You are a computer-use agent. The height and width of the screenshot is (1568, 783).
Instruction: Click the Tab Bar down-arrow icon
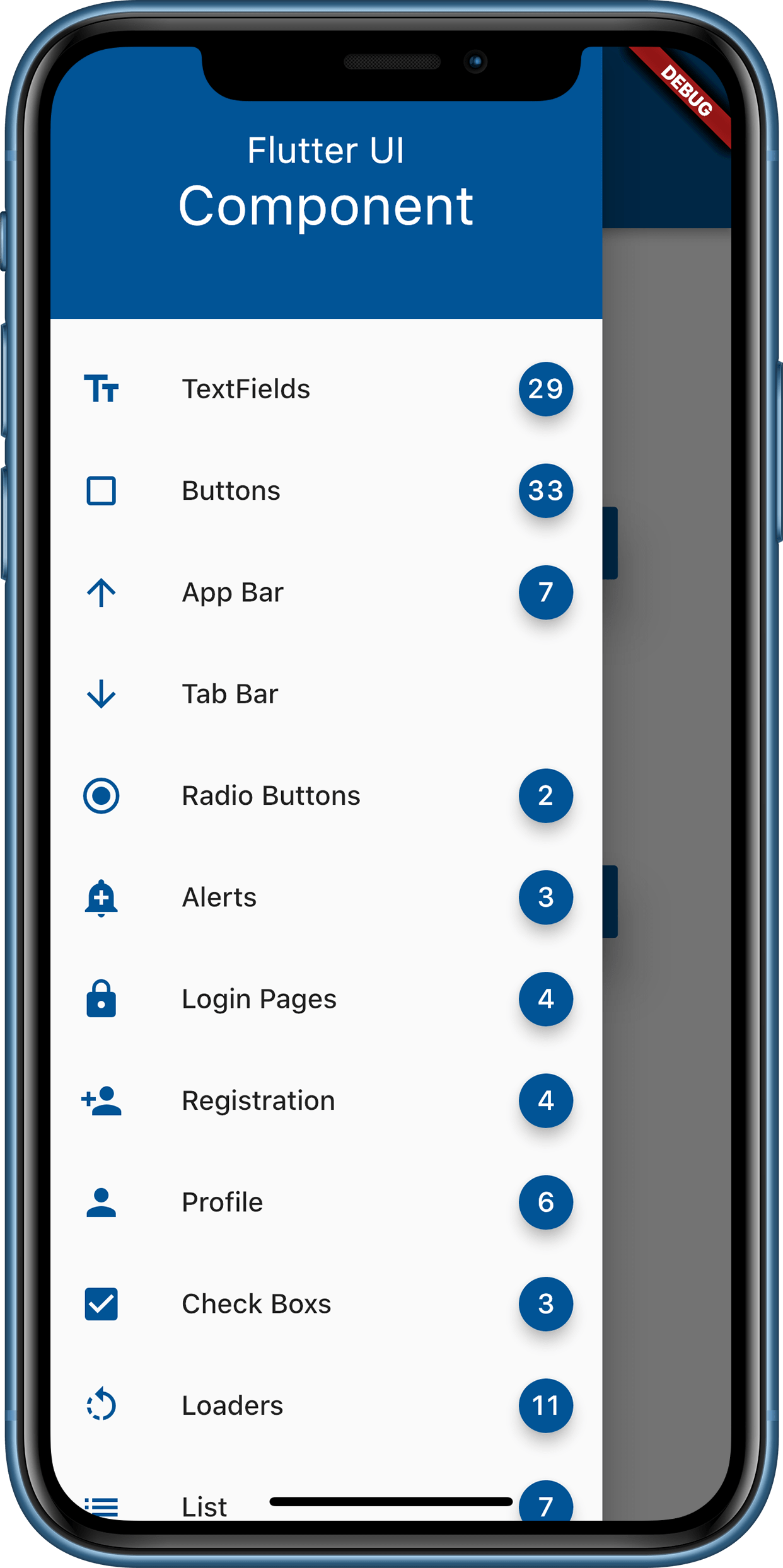[x=101, y=695]
